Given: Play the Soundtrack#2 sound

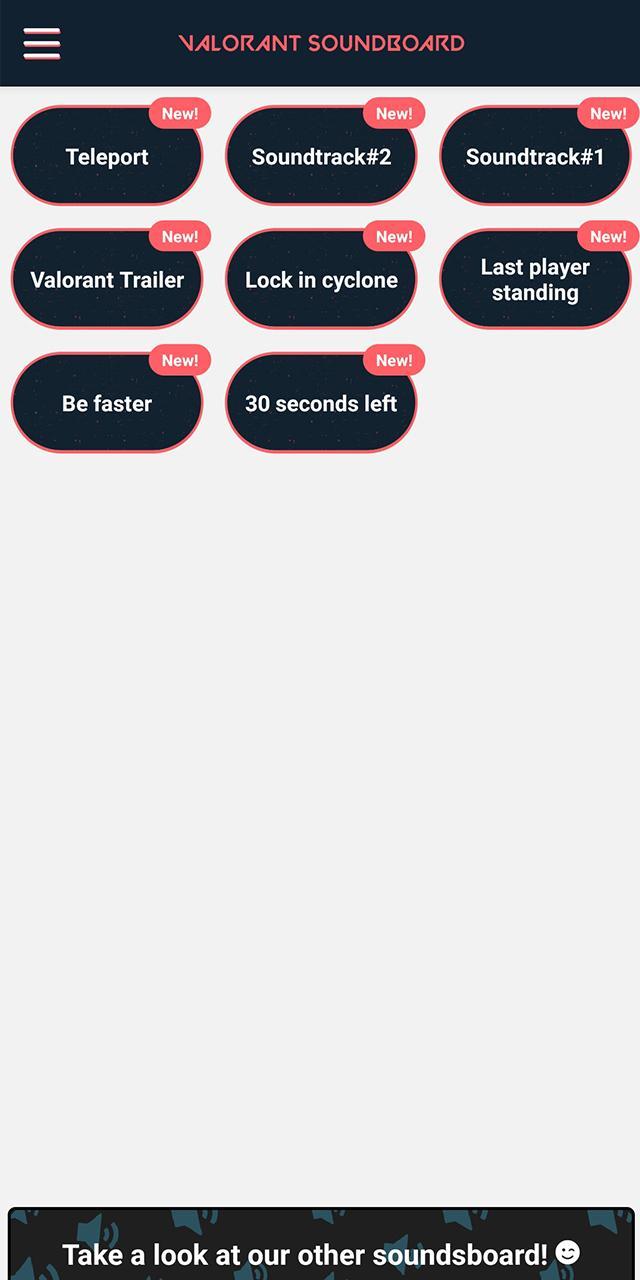Looking at the screenshot, I should click(321, 157).
